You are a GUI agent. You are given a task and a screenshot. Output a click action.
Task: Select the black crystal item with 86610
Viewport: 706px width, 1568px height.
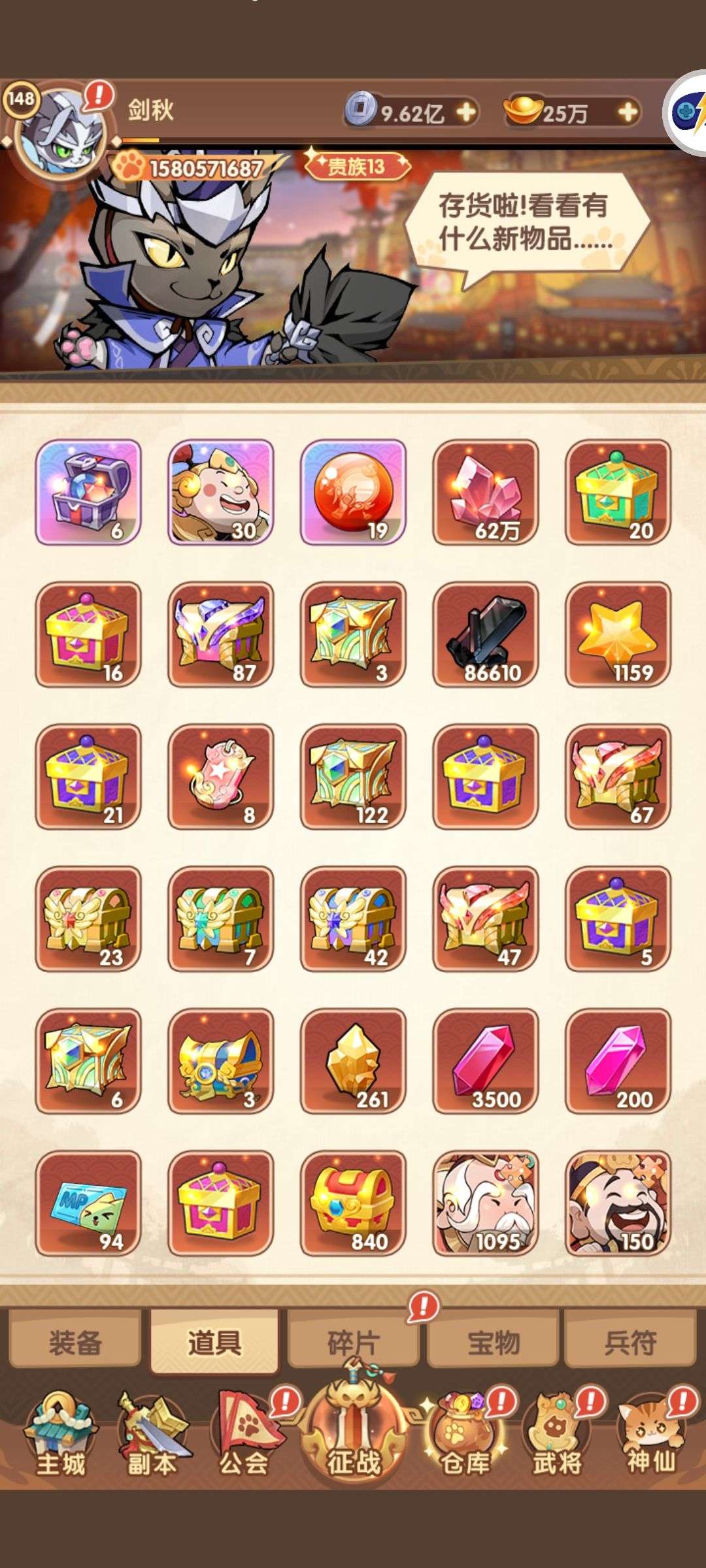coord(485,634)
